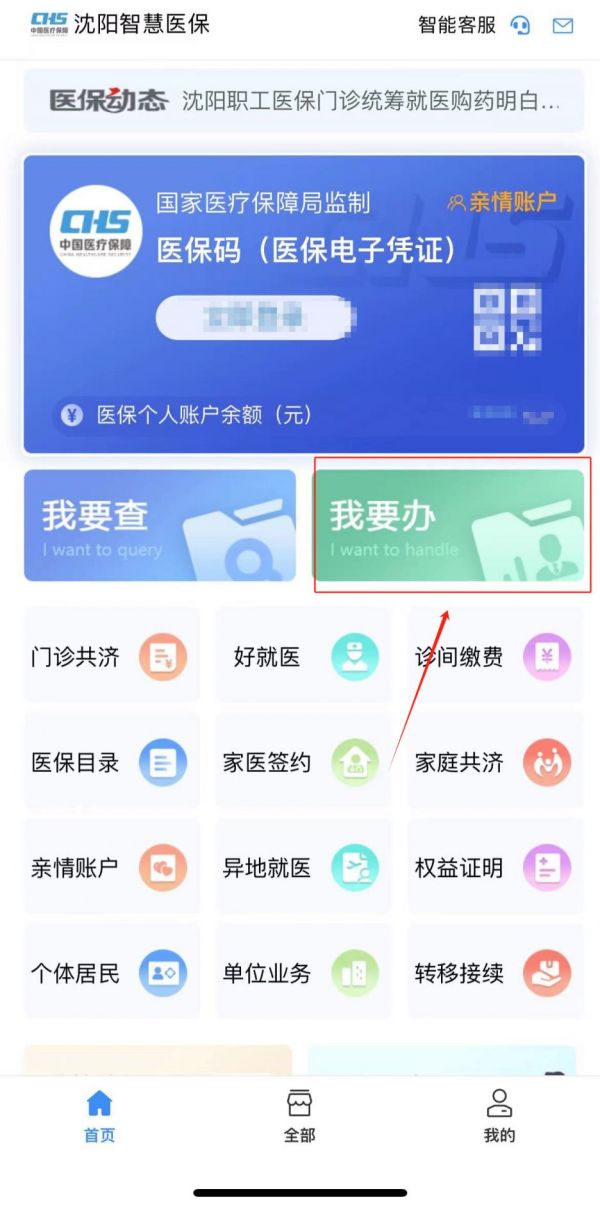
Task: Open 亲情账户 grid item
Action: (x=111, y=867)
